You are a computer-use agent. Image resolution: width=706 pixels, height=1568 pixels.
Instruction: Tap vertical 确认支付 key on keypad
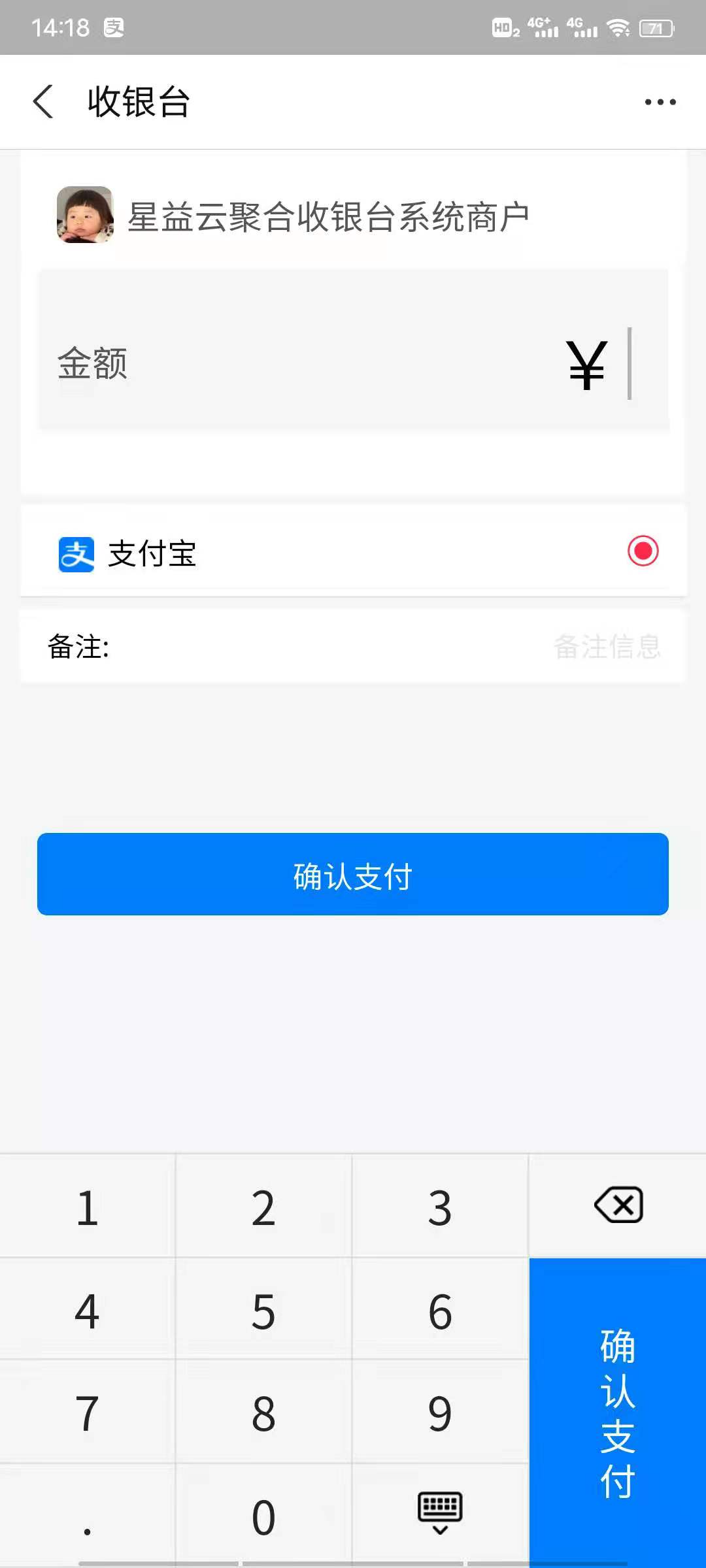tap(618, 1413)
